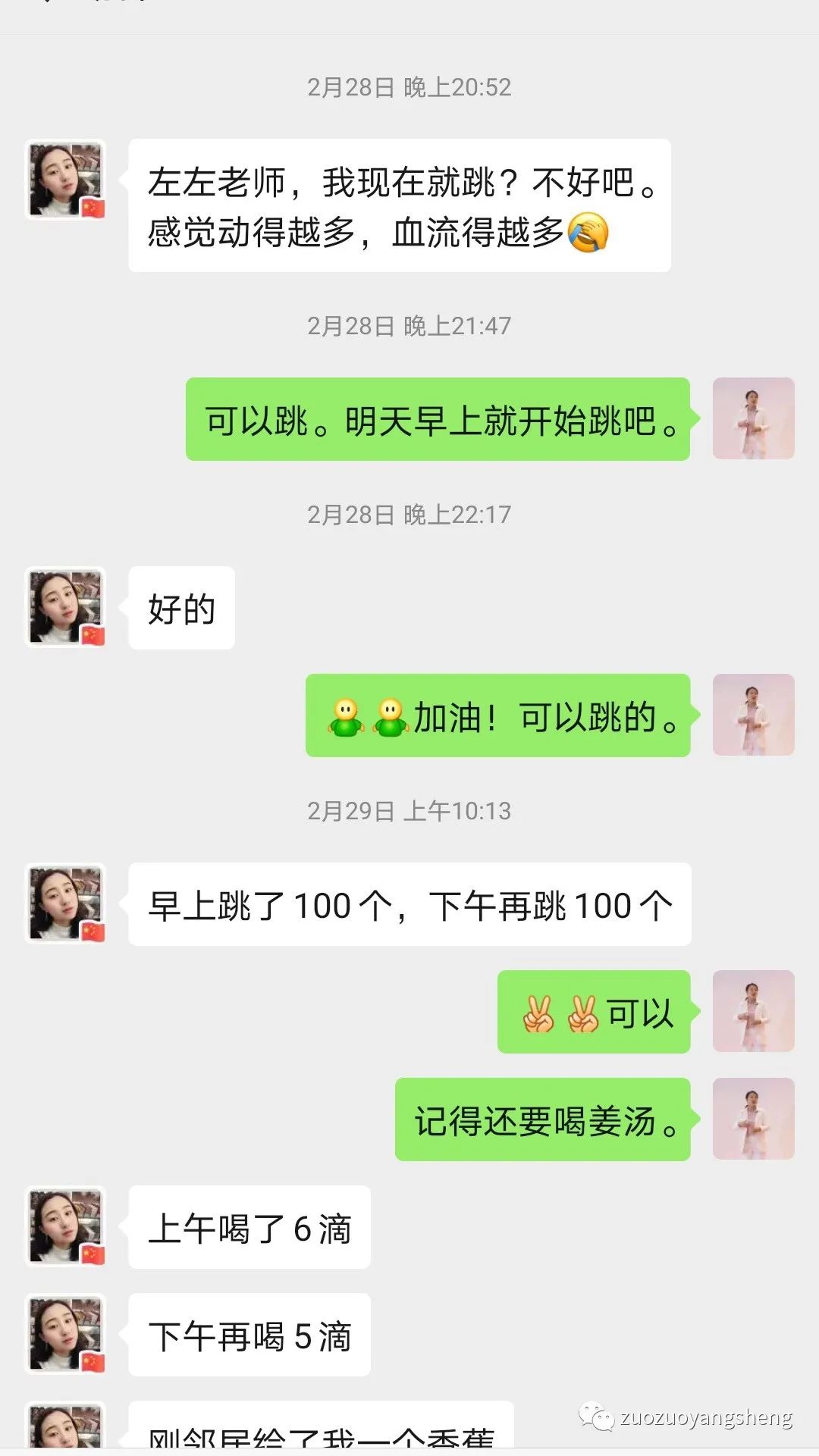Click the "好的" message bubble
The width and height of the screenshot is (819, 1456).
pos(180,606)
